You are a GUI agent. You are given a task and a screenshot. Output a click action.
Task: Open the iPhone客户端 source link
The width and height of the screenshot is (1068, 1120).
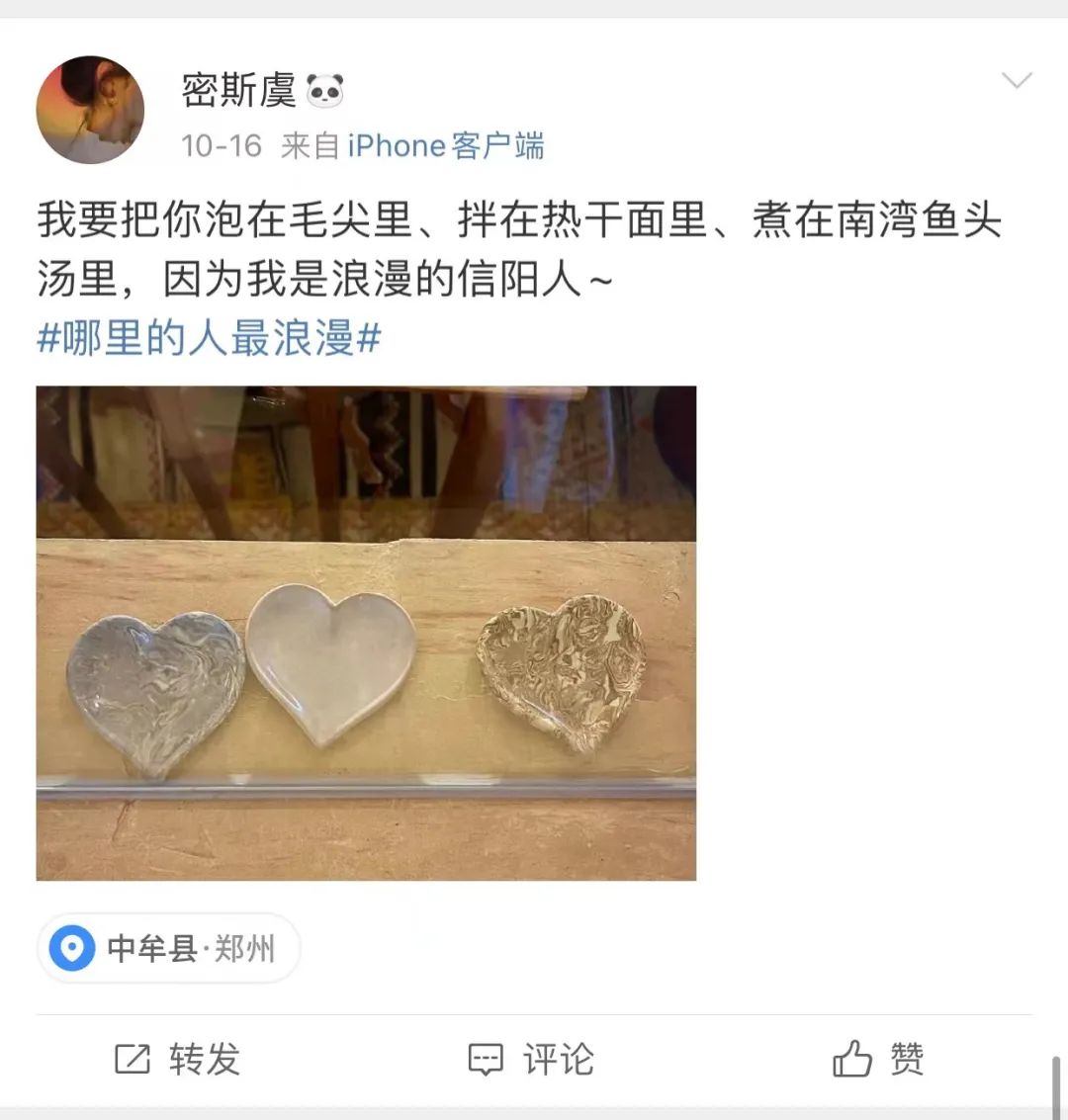pos(445,146)
